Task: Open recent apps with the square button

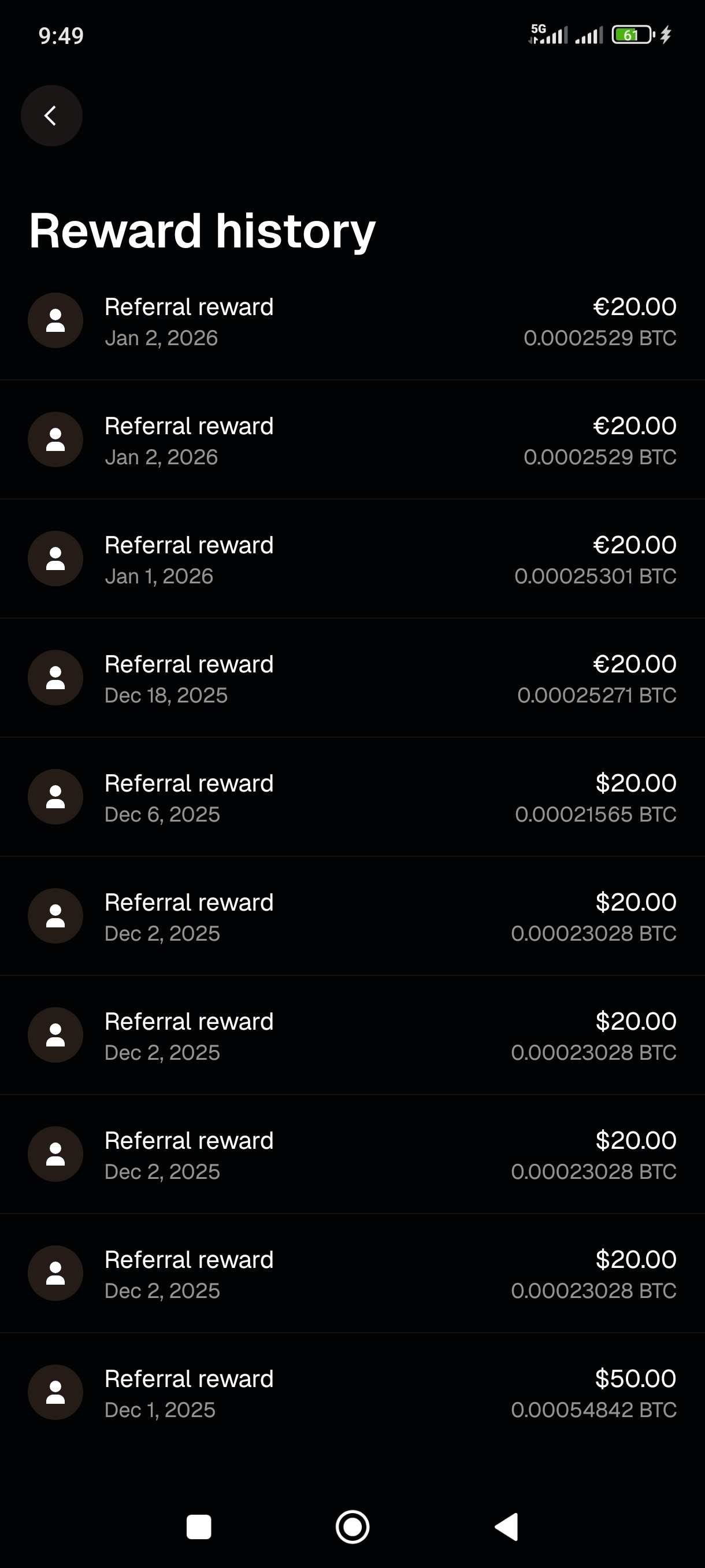Action: (198, 1526)
